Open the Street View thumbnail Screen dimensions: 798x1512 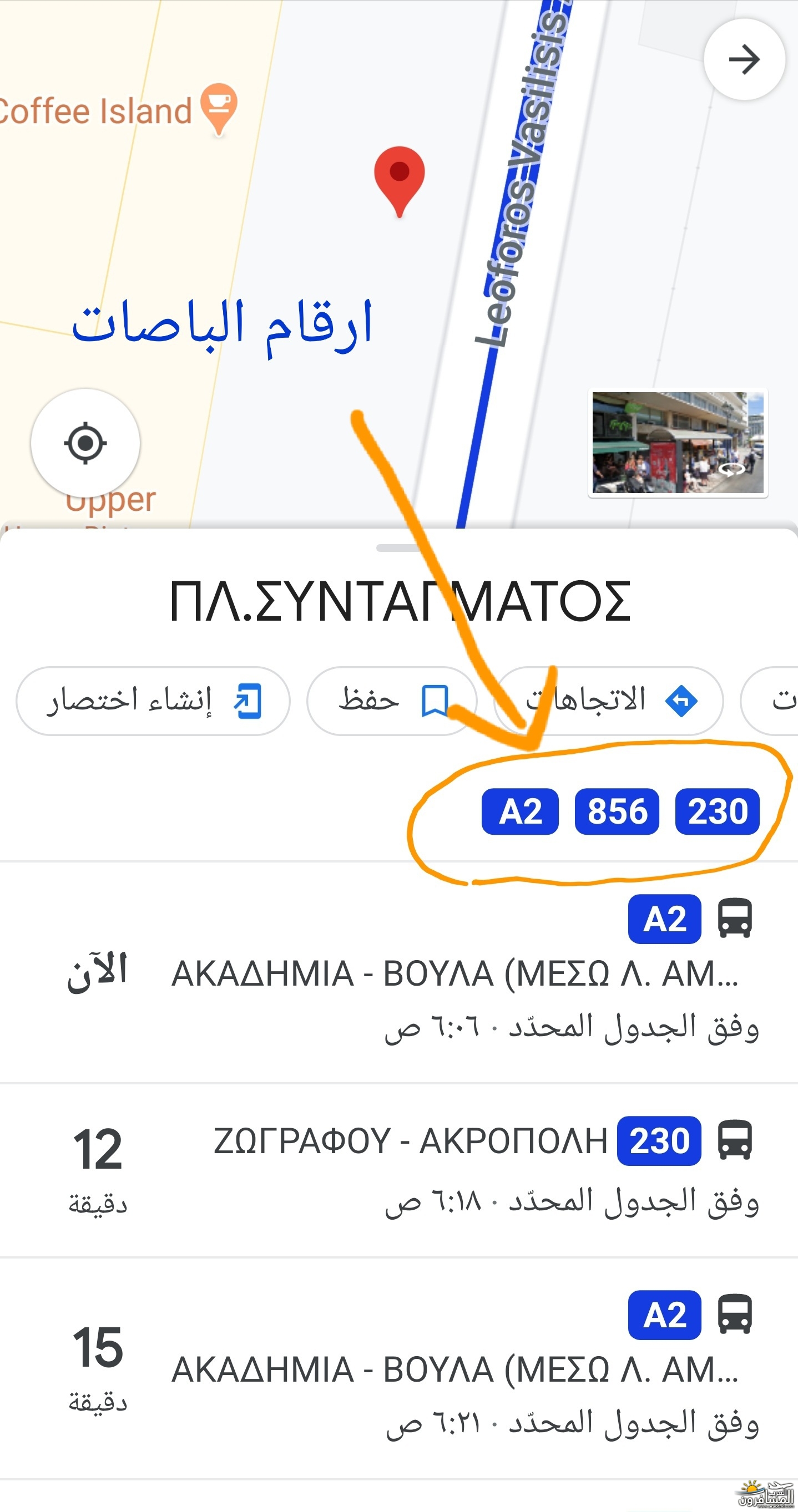tap(678, 443)
